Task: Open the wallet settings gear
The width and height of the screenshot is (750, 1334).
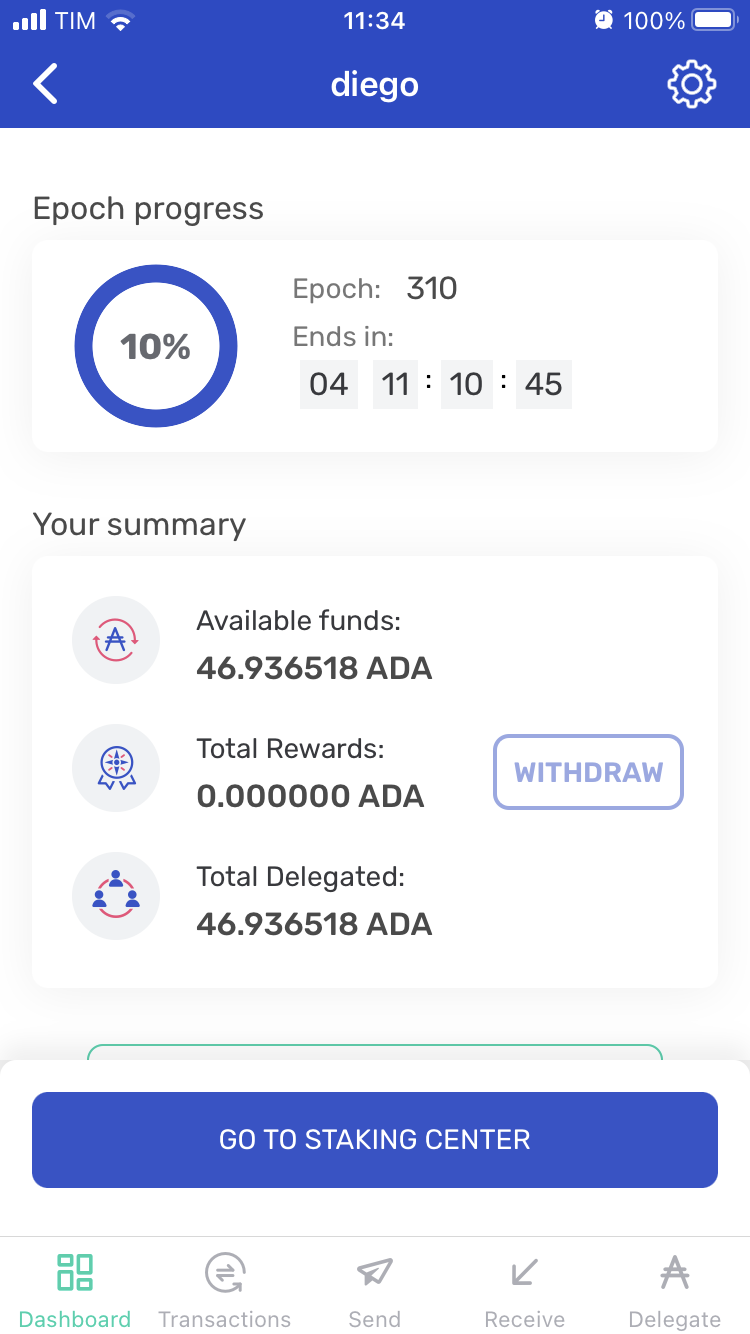Action: click(x=691, y=84)
